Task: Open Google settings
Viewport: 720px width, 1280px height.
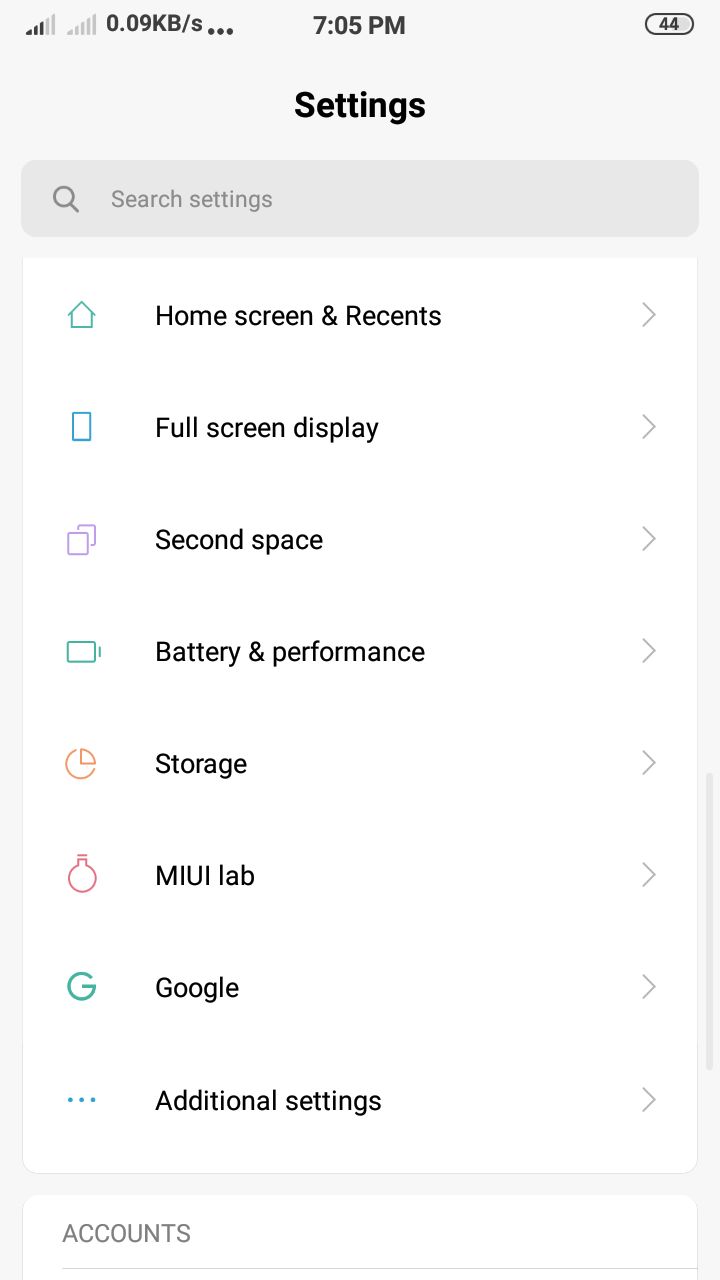Action: click(x=360, y=988)
